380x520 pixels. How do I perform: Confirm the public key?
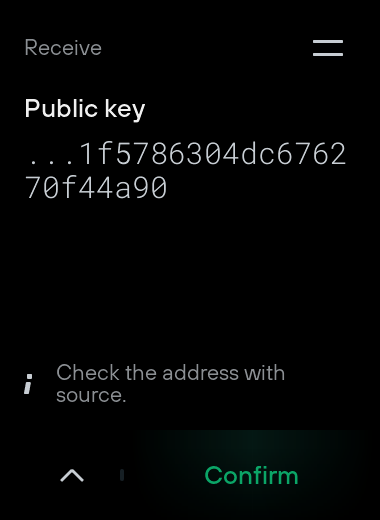coord(251,475)
